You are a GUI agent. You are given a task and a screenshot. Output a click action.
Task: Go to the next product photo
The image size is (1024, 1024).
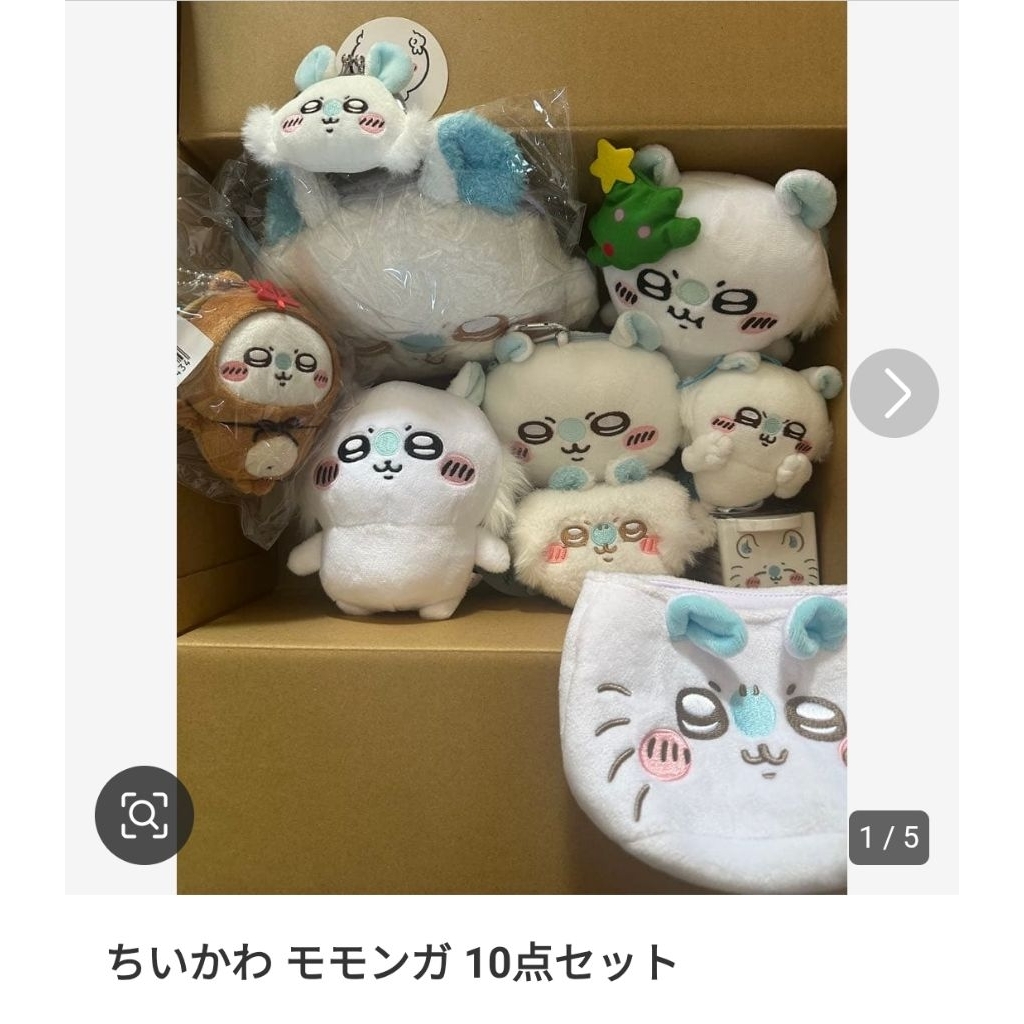click(894, 393)
